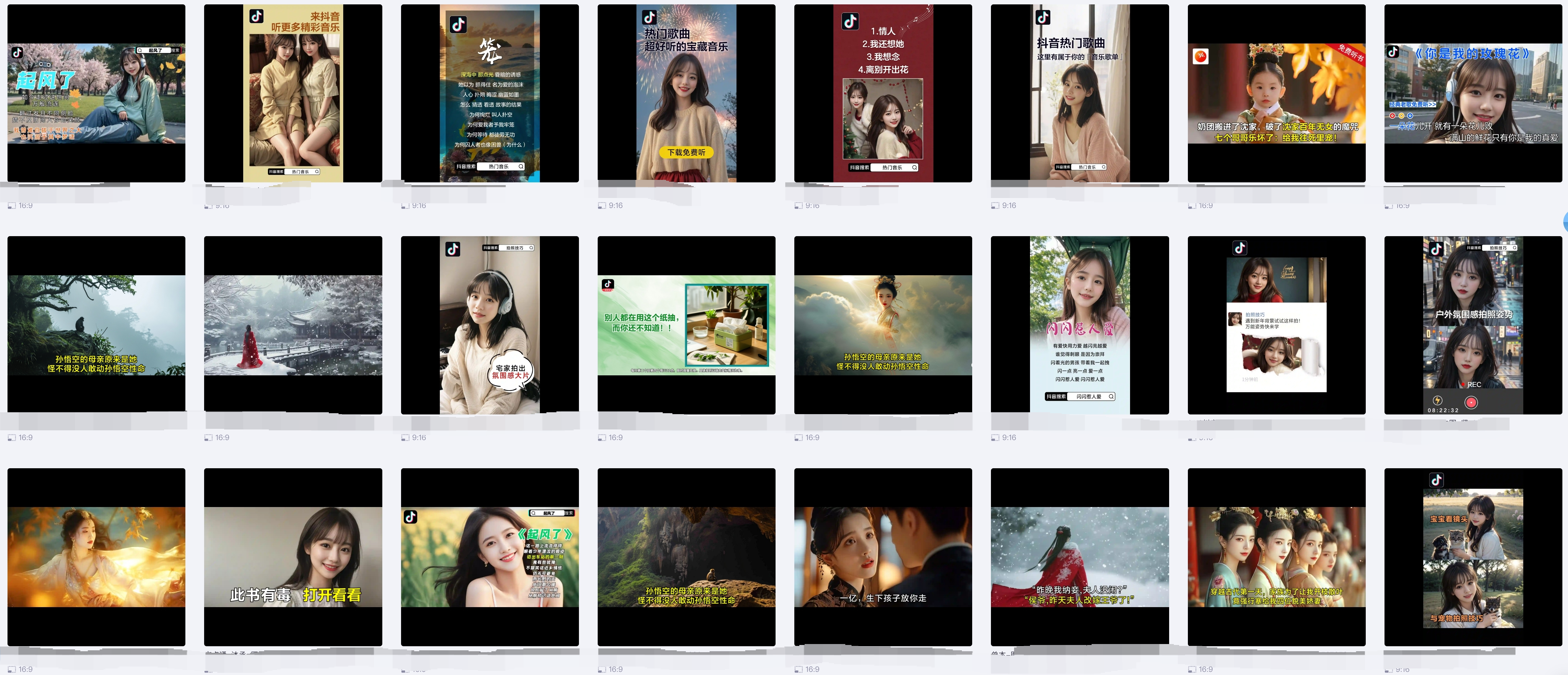Open the 奶团搬进了沈家 novel video tile
Image resolution: width=1568 pixels, height=675 pixels.
[1276, 93]
